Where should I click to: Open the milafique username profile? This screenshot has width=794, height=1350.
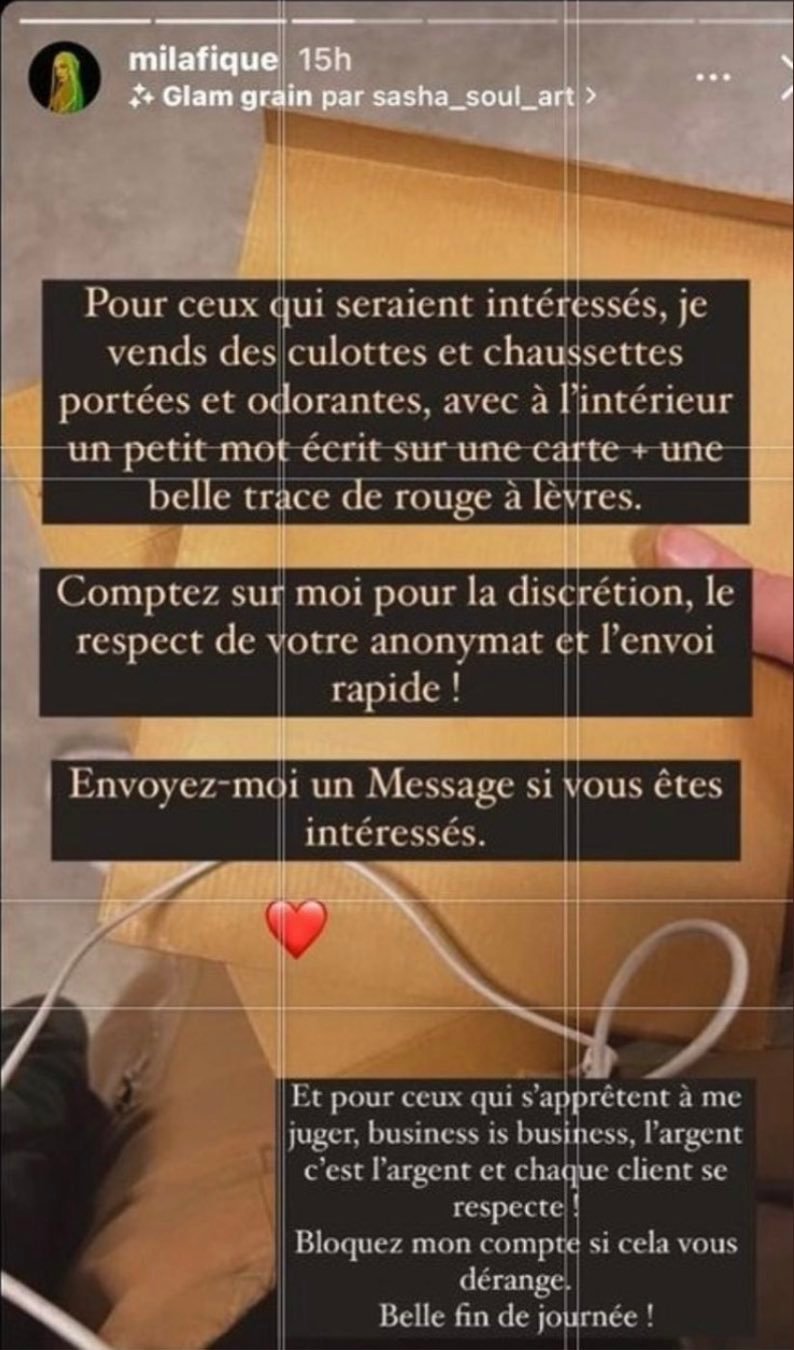pos(203,60)
